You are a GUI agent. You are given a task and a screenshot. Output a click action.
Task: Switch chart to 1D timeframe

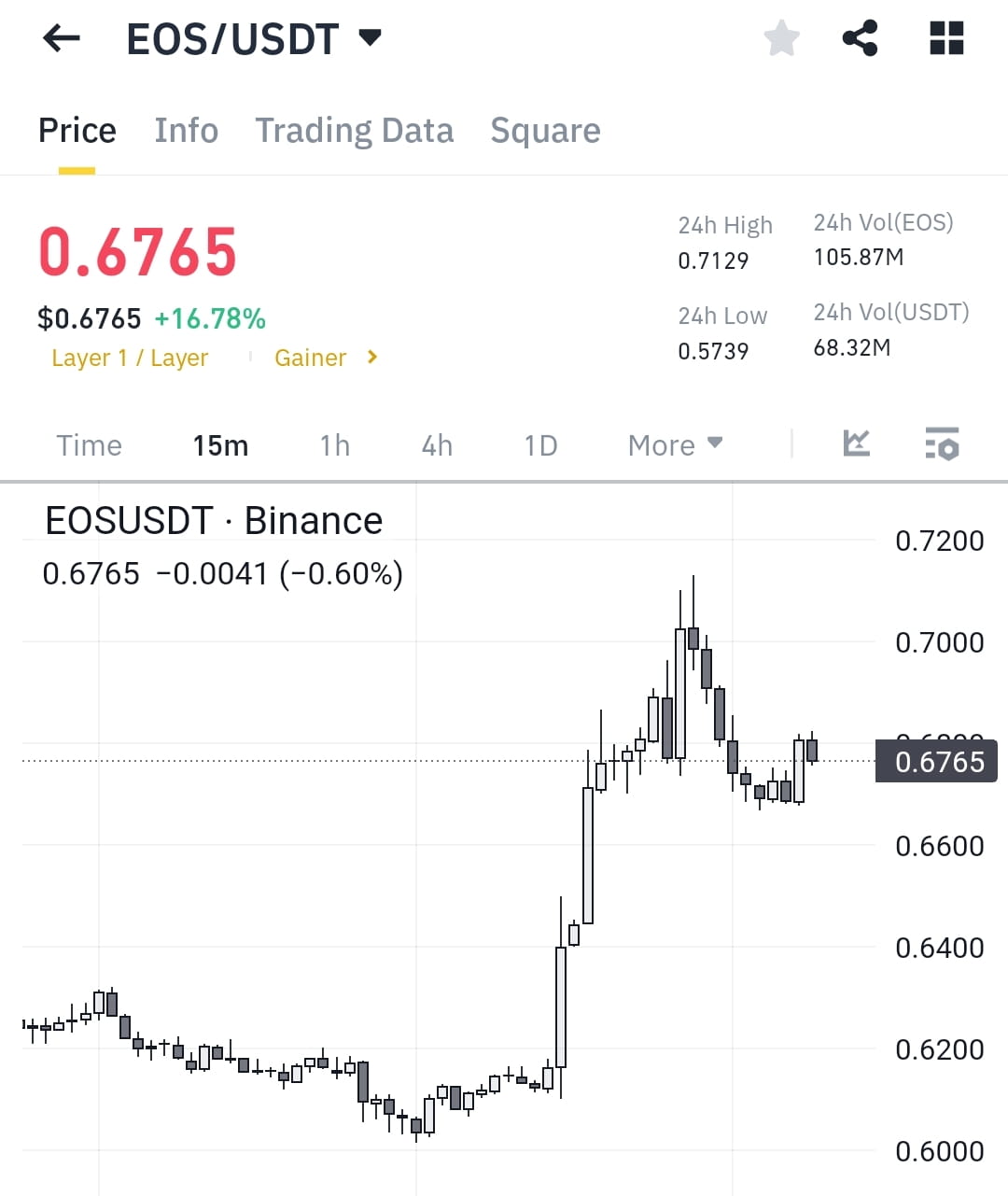(x=539, y=445)
